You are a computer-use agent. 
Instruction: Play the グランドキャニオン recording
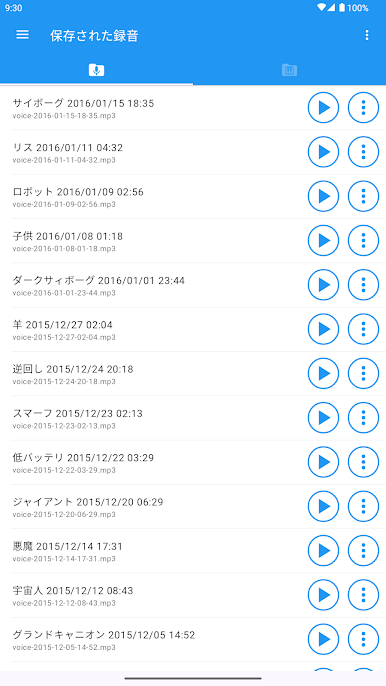tap(323, 639)
